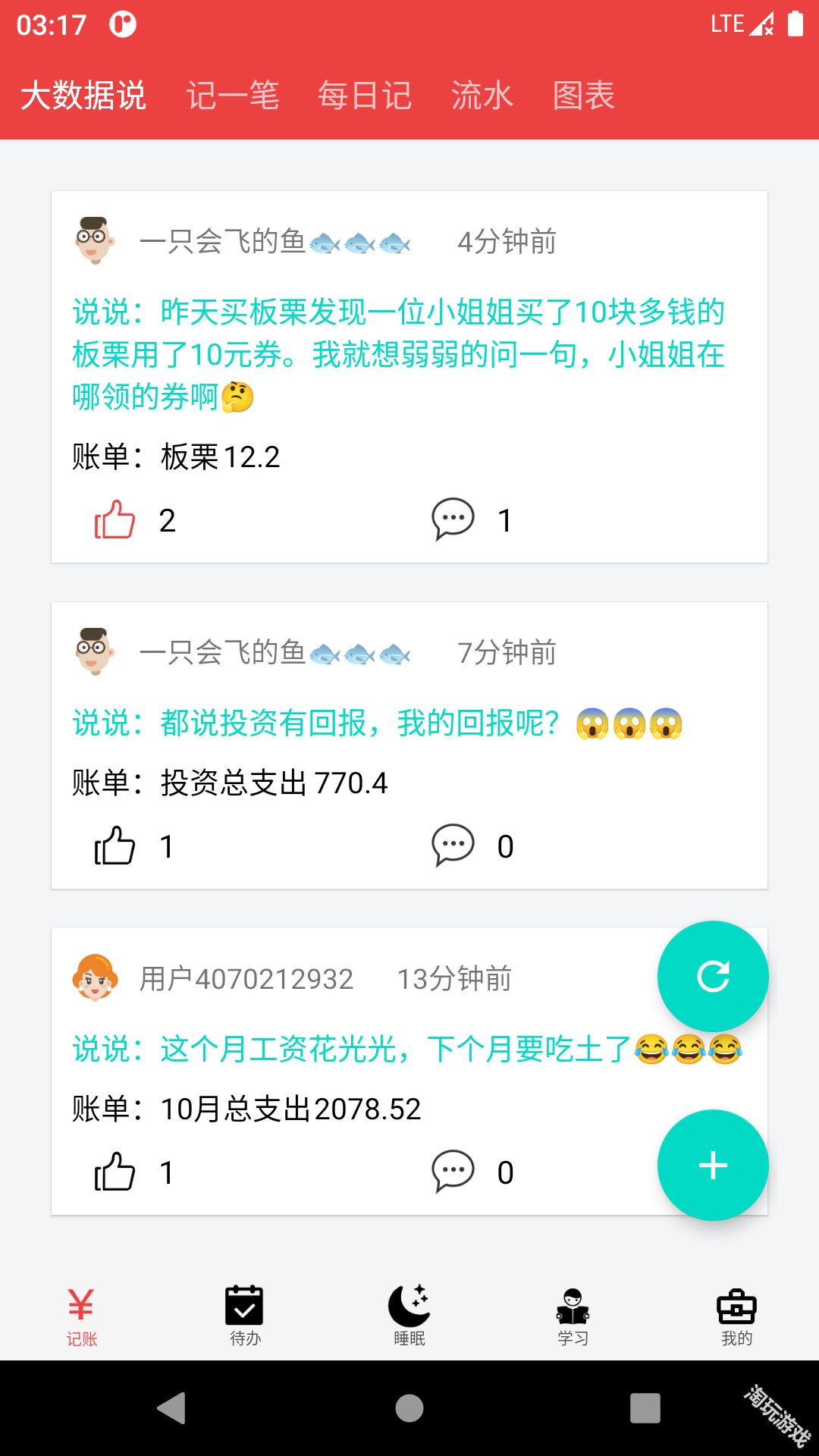The width and height of the screenshot is (819, 1456).
Task: Open comments on the 10月总支出 post
Action: coord(451,1170)
